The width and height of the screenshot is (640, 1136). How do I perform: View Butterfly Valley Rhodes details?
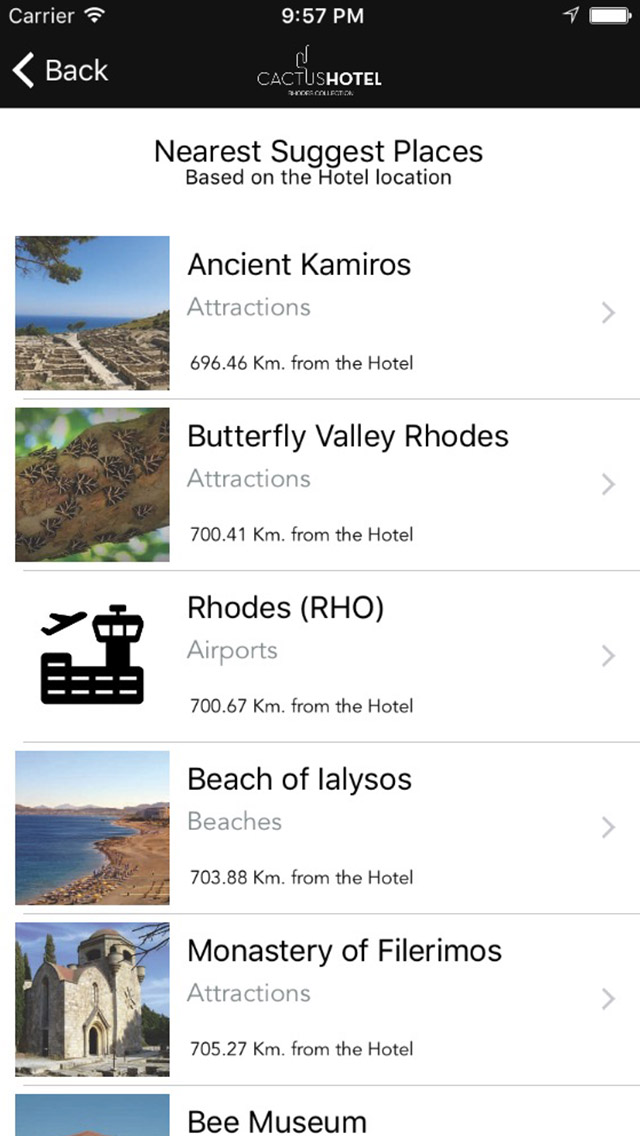320,484
